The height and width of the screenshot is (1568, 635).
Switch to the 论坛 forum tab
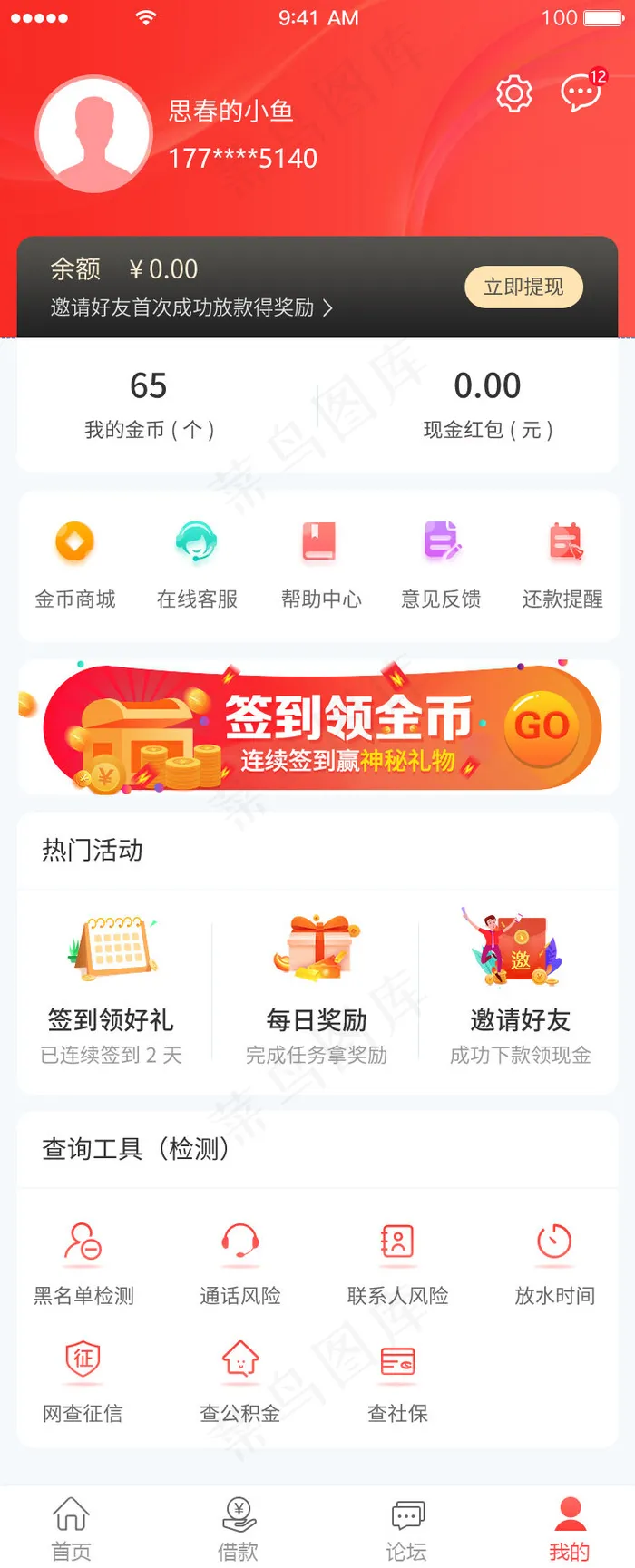pos(406,1528)
